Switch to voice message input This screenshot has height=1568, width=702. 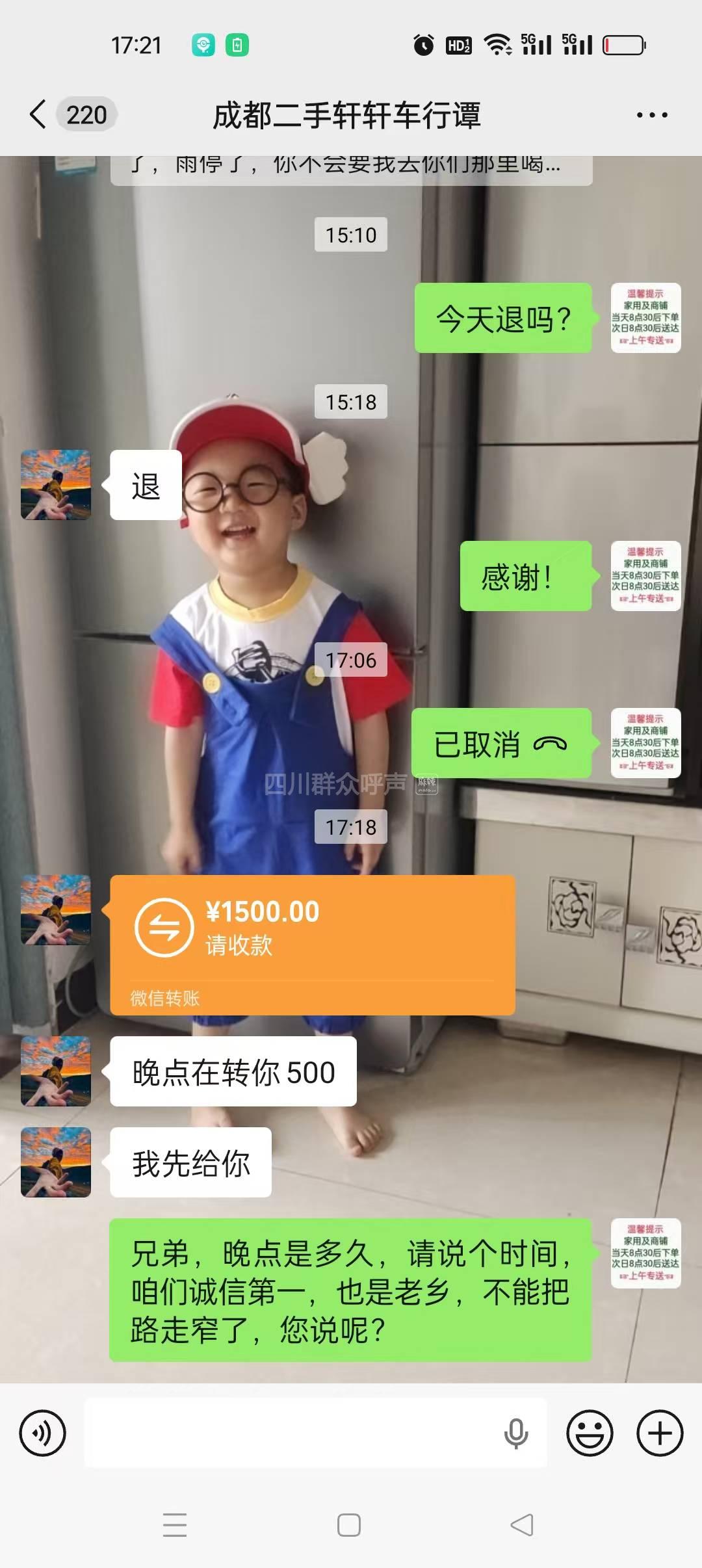tap(43, 1433)
